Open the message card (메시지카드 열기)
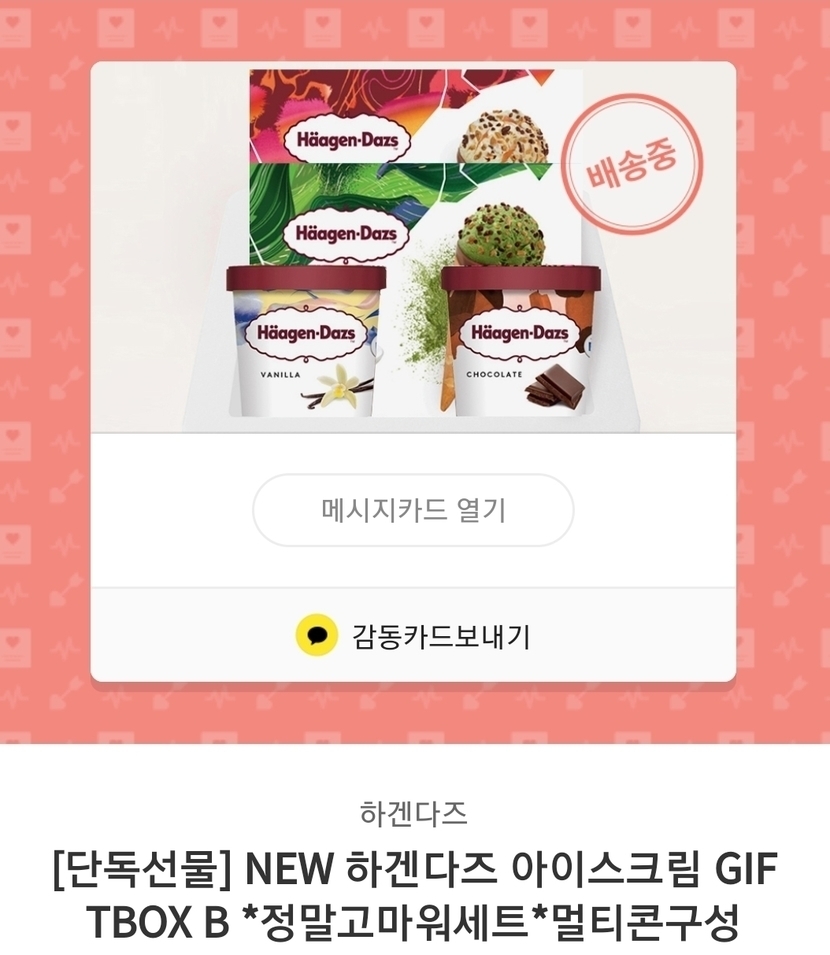The image size is (830, 955). (413, 510)
